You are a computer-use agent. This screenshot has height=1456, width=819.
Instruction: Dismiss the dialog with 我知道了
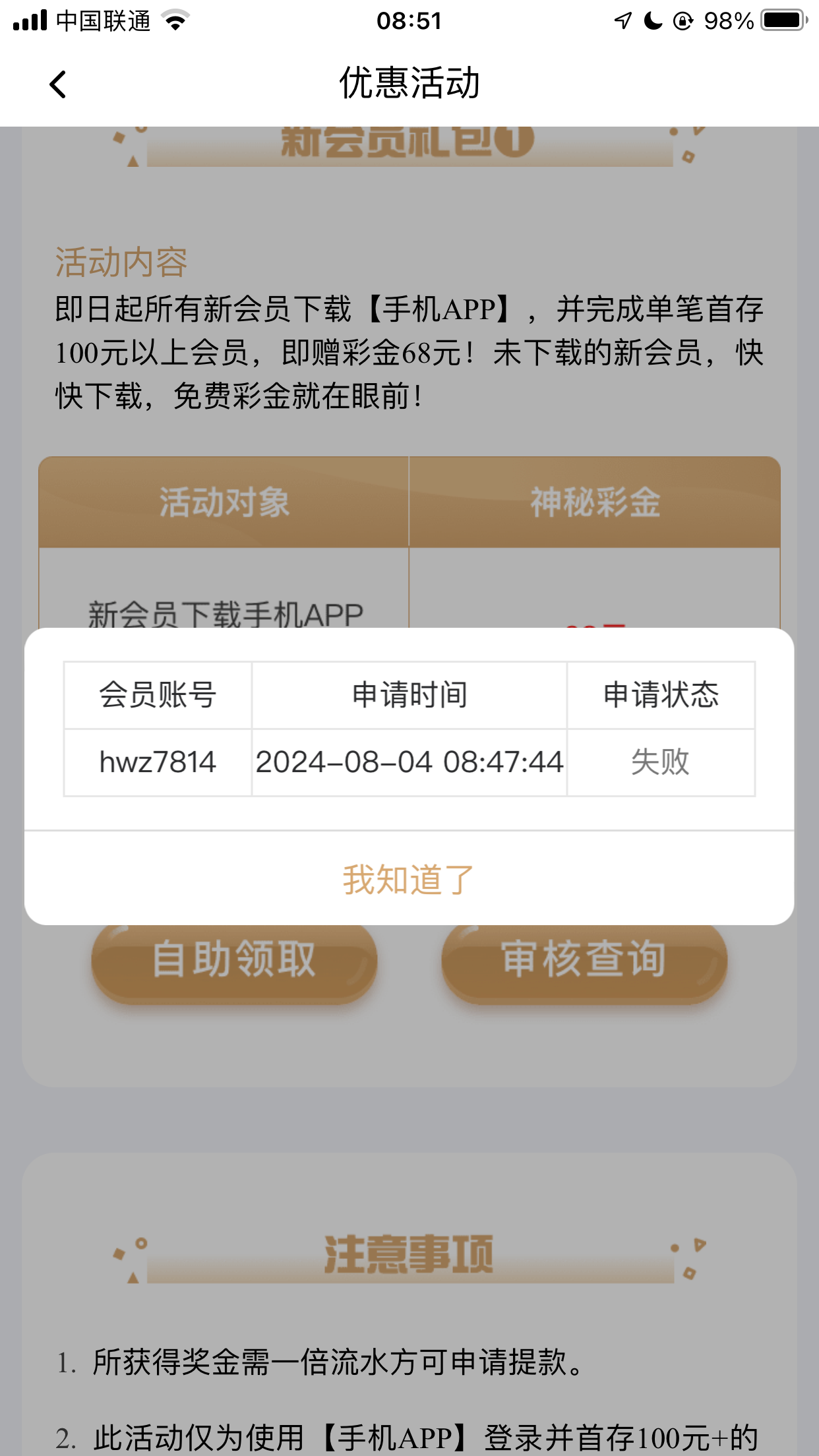coord(409,879)
